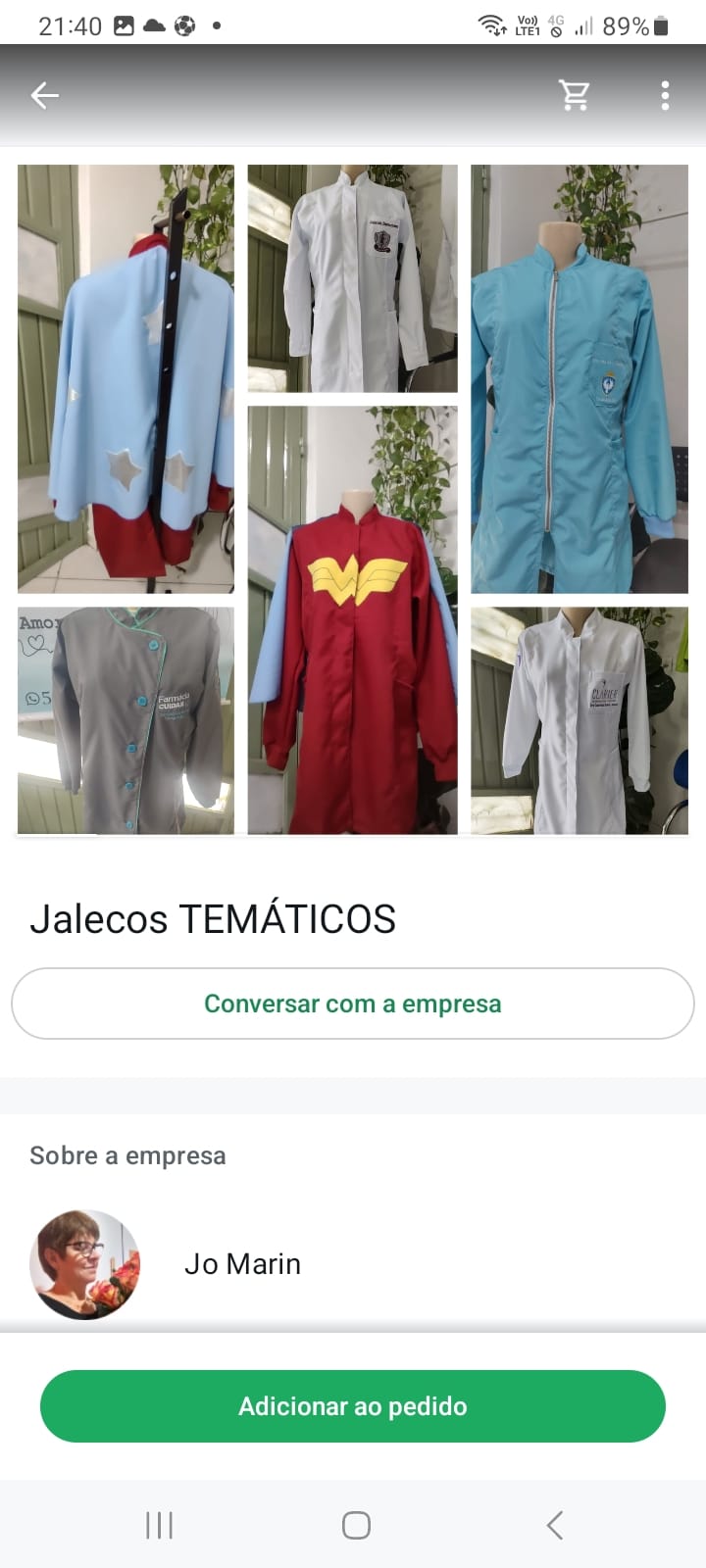This screenshot has height=1568, width=706.
Task: Tap Conversar com a empresa
Action: [x=353, y=1004]
